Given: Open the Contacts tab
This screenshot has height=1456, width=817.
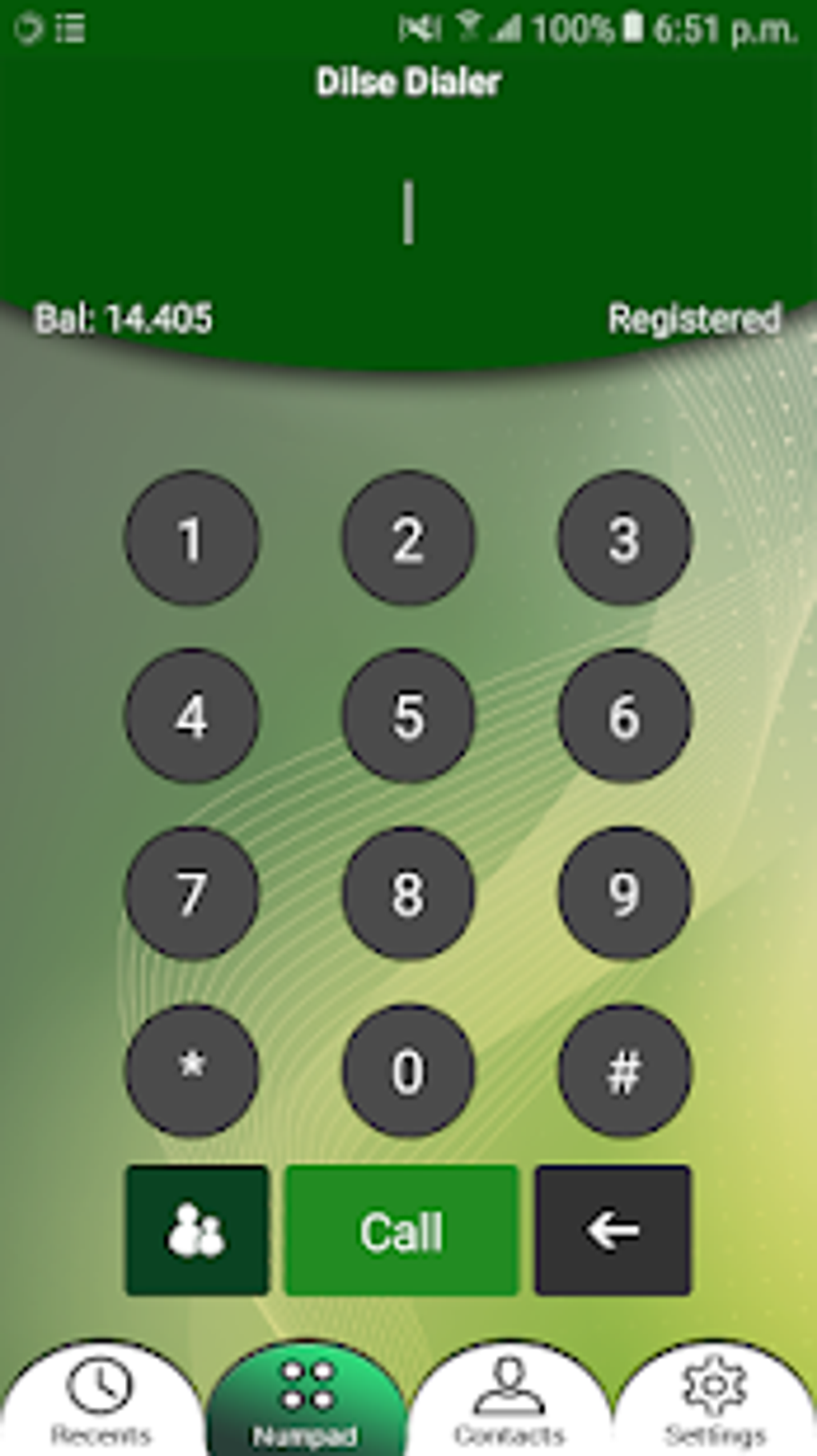Looking at the screenshot, I should click(x=509, y=1399).
